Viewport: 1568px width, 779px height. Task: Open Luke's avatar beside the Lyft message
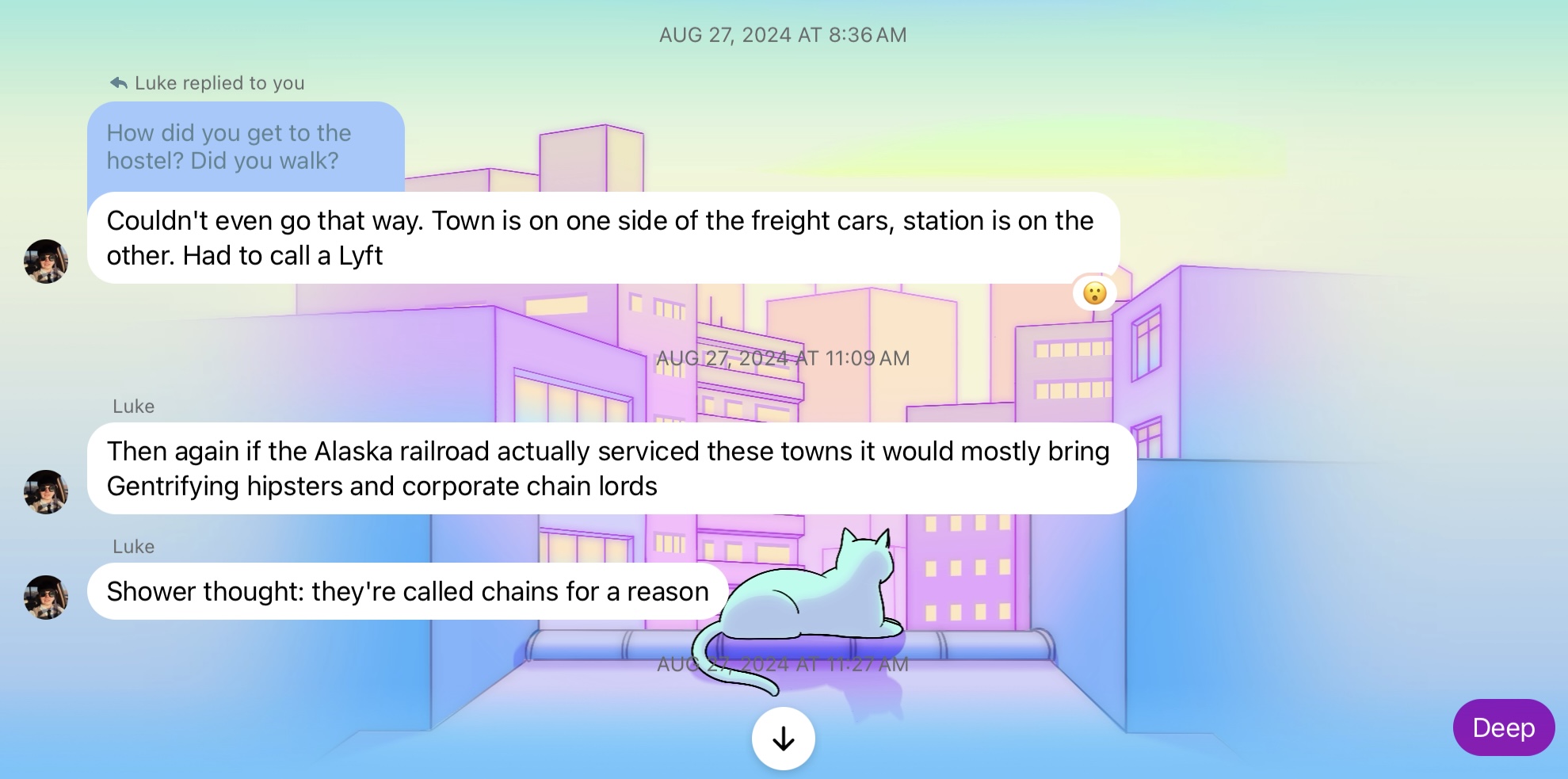[x=46, y=262]
